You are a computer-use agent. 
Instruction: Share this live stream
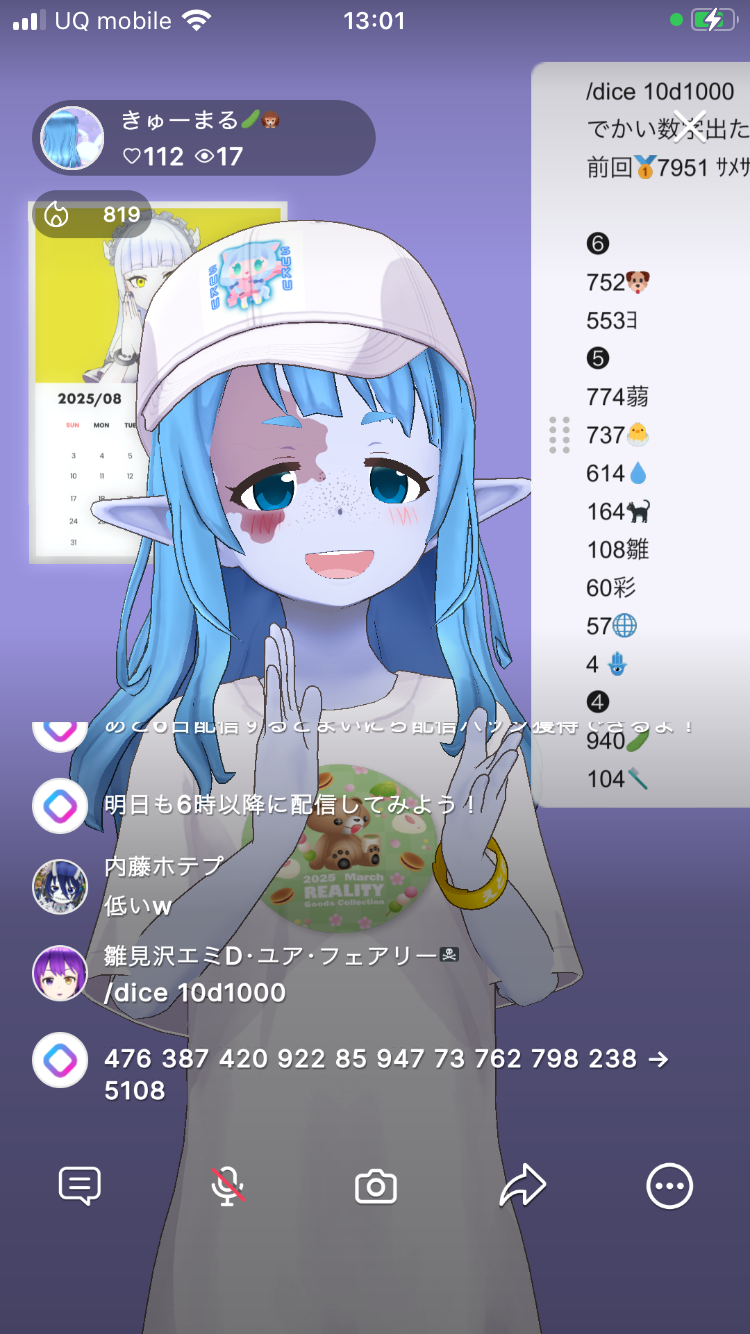tap(523, 1186)
